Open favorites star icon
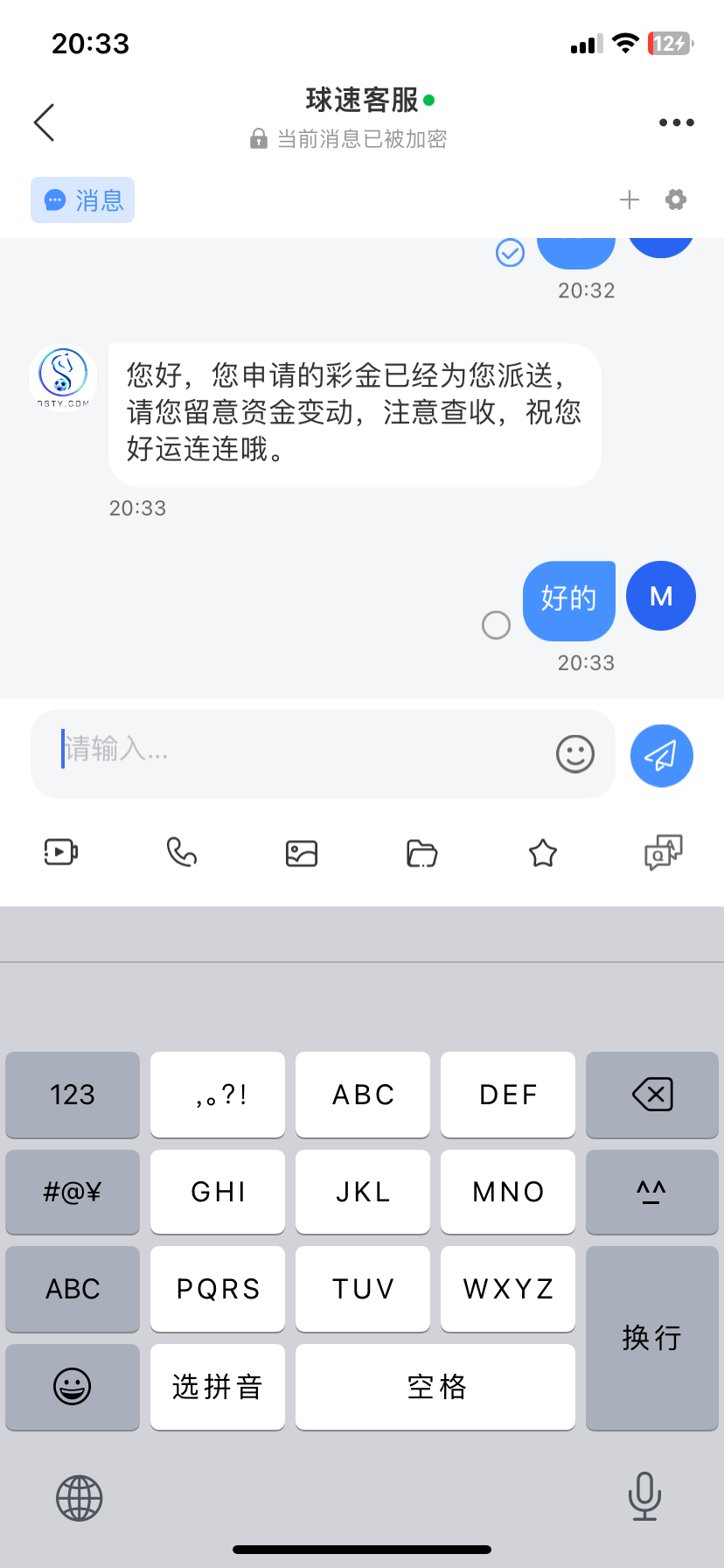This screenshot has height=1568, width=724. click(x=543, y=853)
